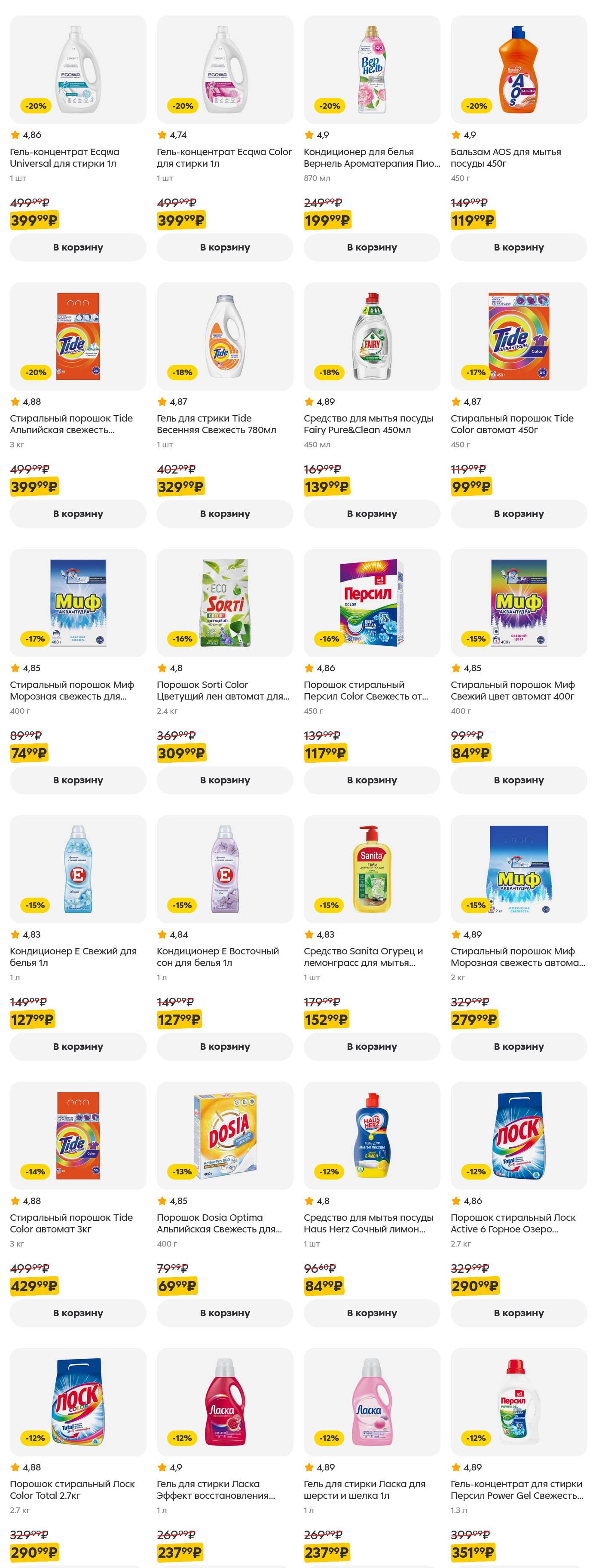Screen dimensions: 602x1568
Task: Open Sorti Color powder product image
Action: pyautogui.click(x=225, y=602)
